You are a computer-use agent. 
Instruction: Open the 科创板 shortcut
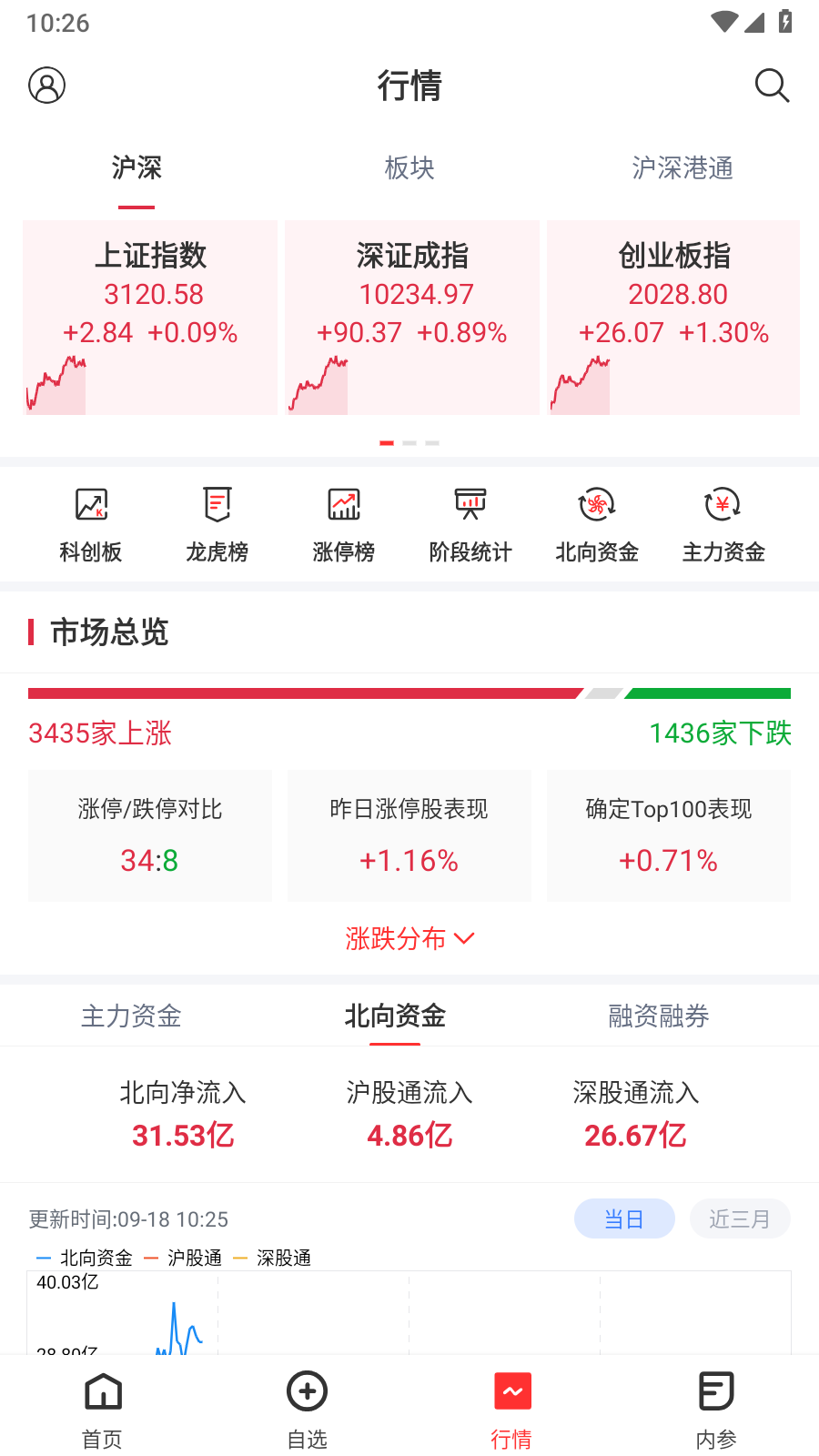click(x=91, y=524)
